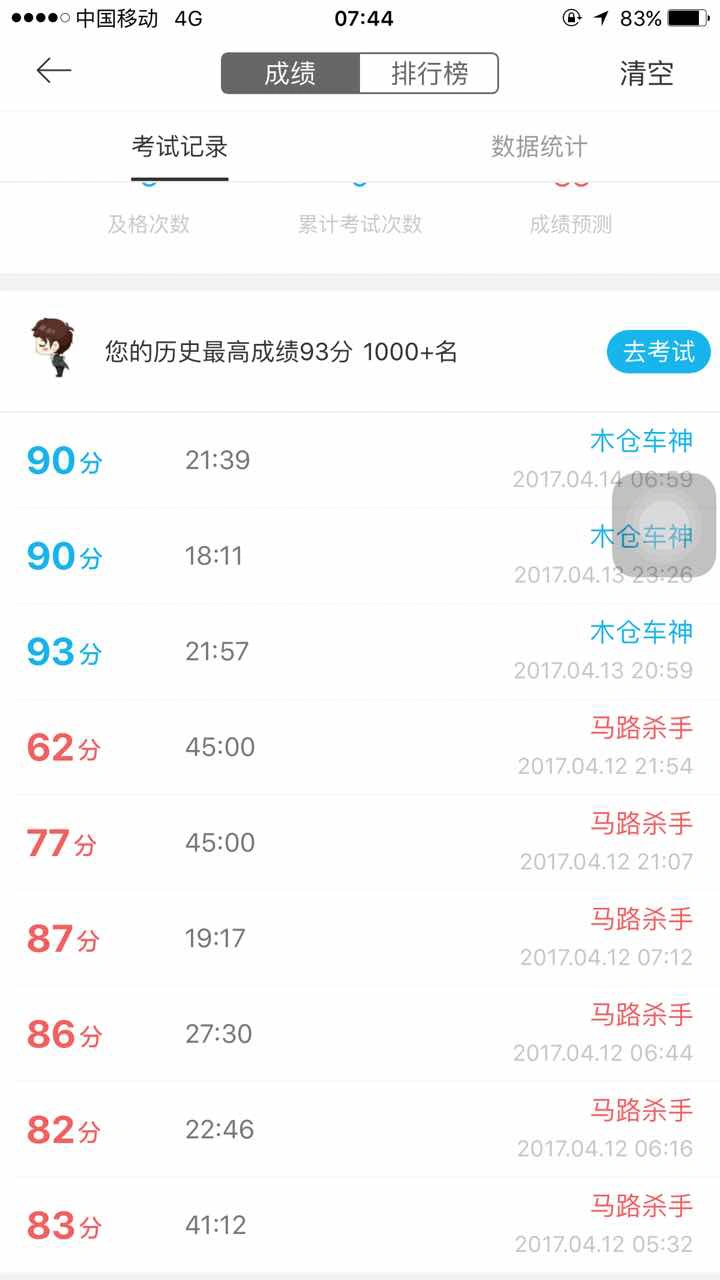
Task: Tap 清空 to clear records
Action: pos(647,73)
